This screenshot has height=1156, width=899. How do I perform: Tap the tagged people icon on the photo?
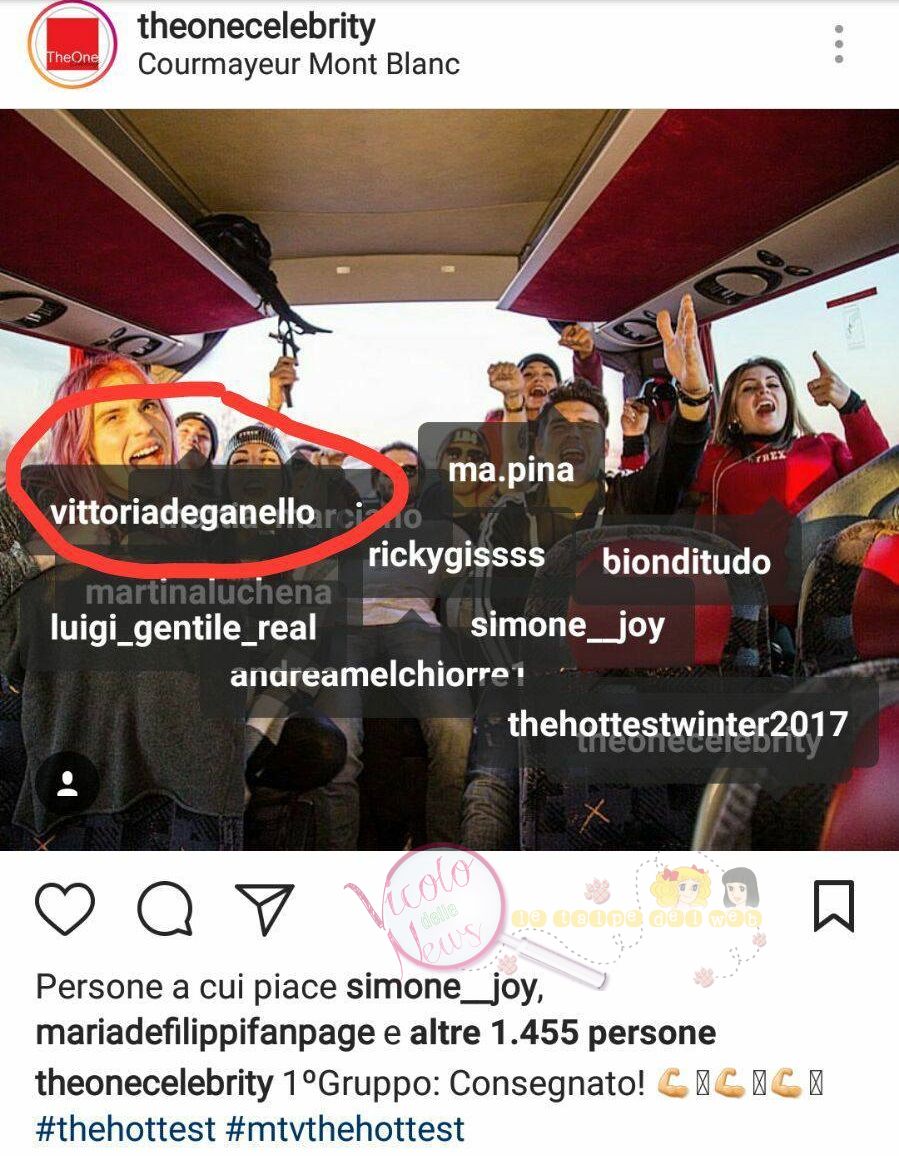67,784
